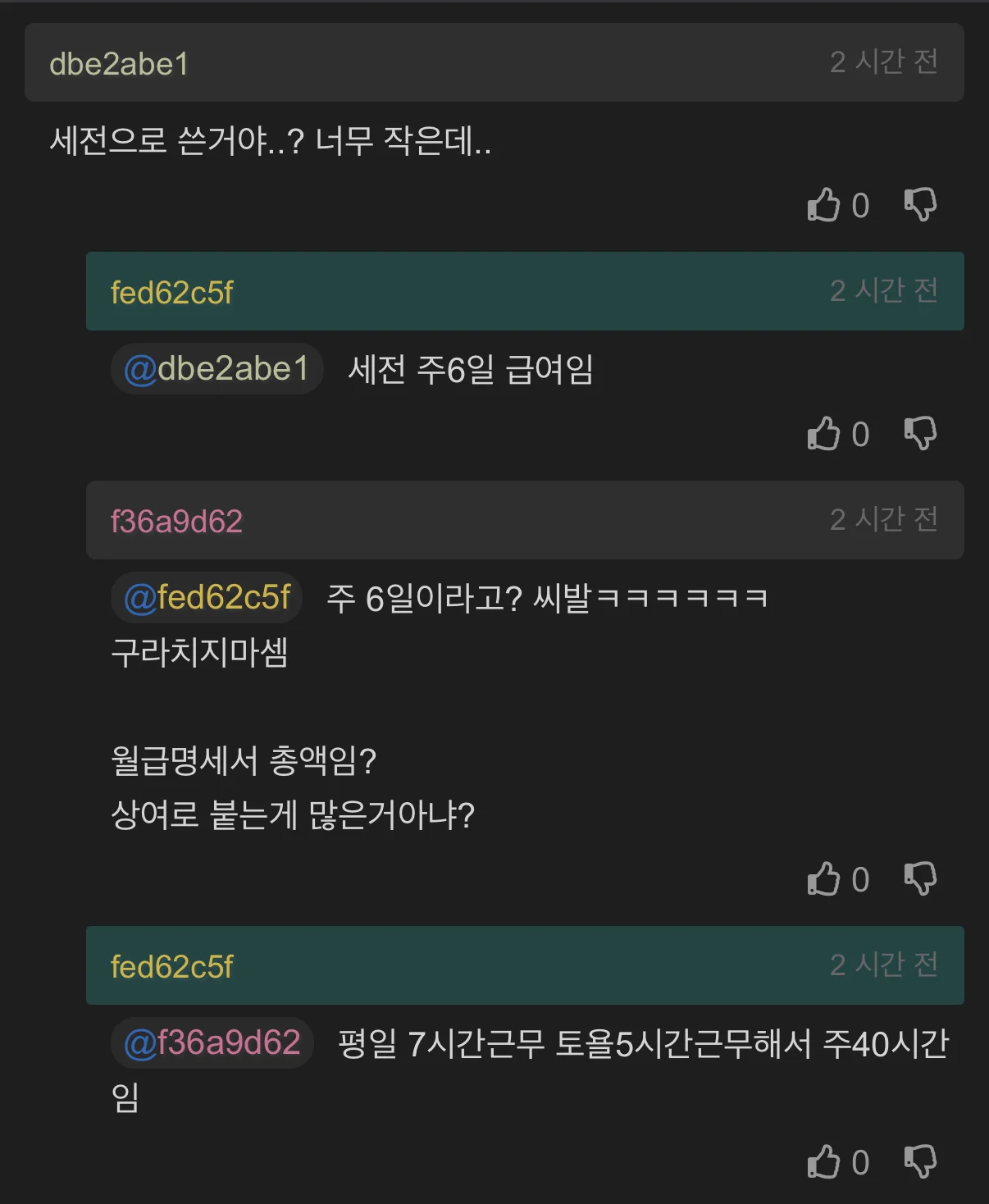989x1204 pixels.
Task: Dislike the reply '세전 주6일 급여임'
Action: pyautogui.click(x=920, y=434)
